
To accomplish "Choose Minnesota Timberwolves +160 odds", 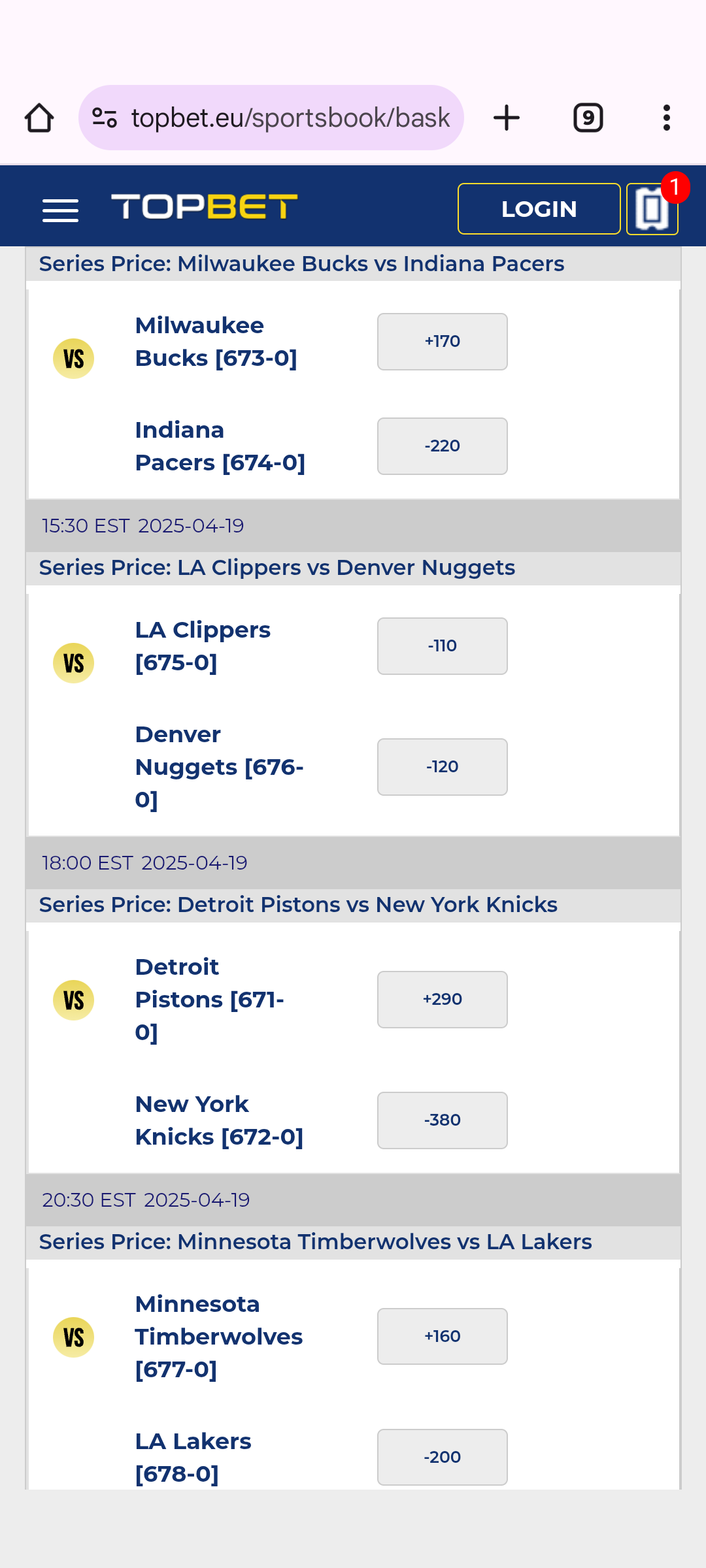I will [x=442, y=1337].
